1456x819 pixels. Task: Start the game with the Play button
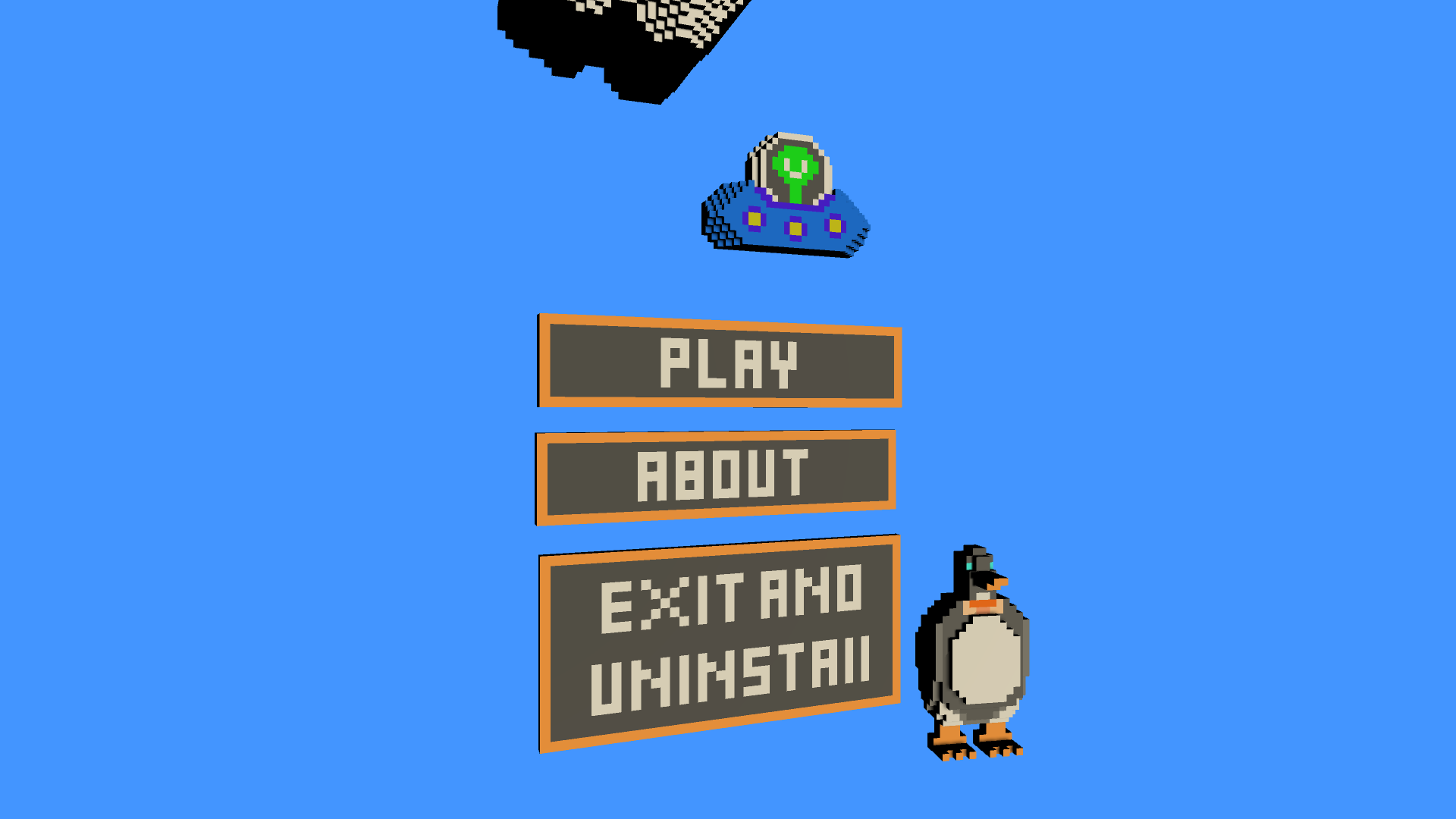pyautogui.click(x=719, y=362)
